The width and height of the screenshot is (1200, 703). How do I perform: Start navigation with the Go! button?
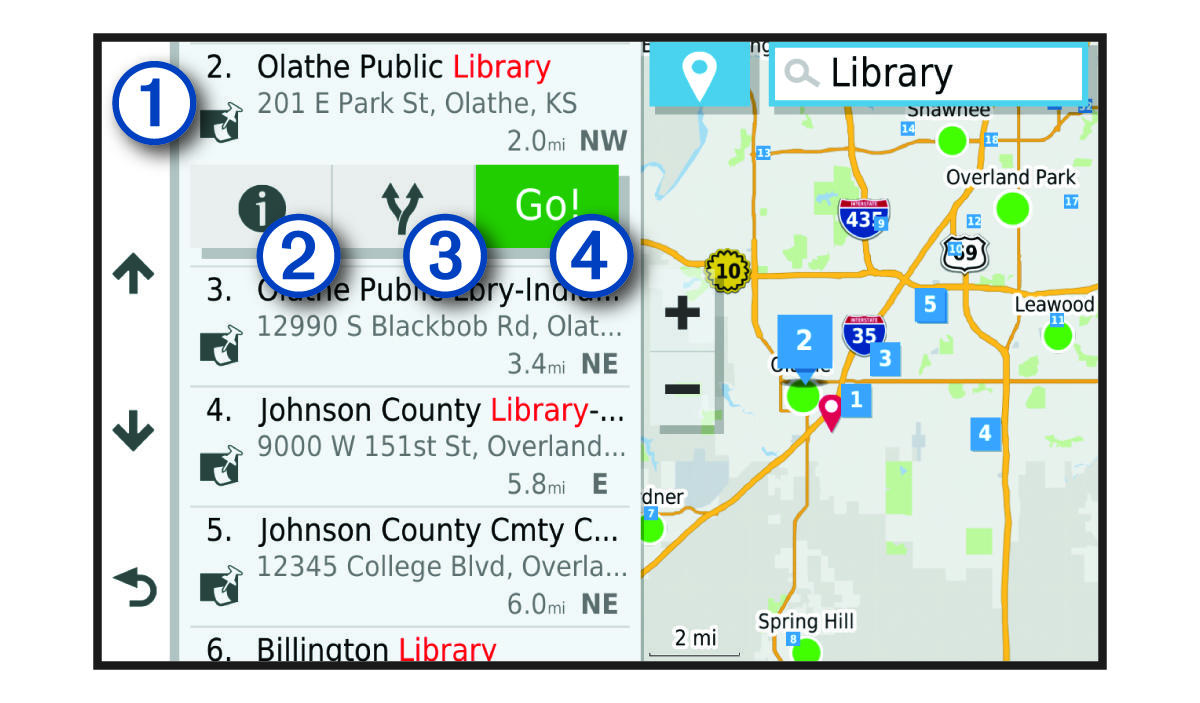click(x=546, y=203)
